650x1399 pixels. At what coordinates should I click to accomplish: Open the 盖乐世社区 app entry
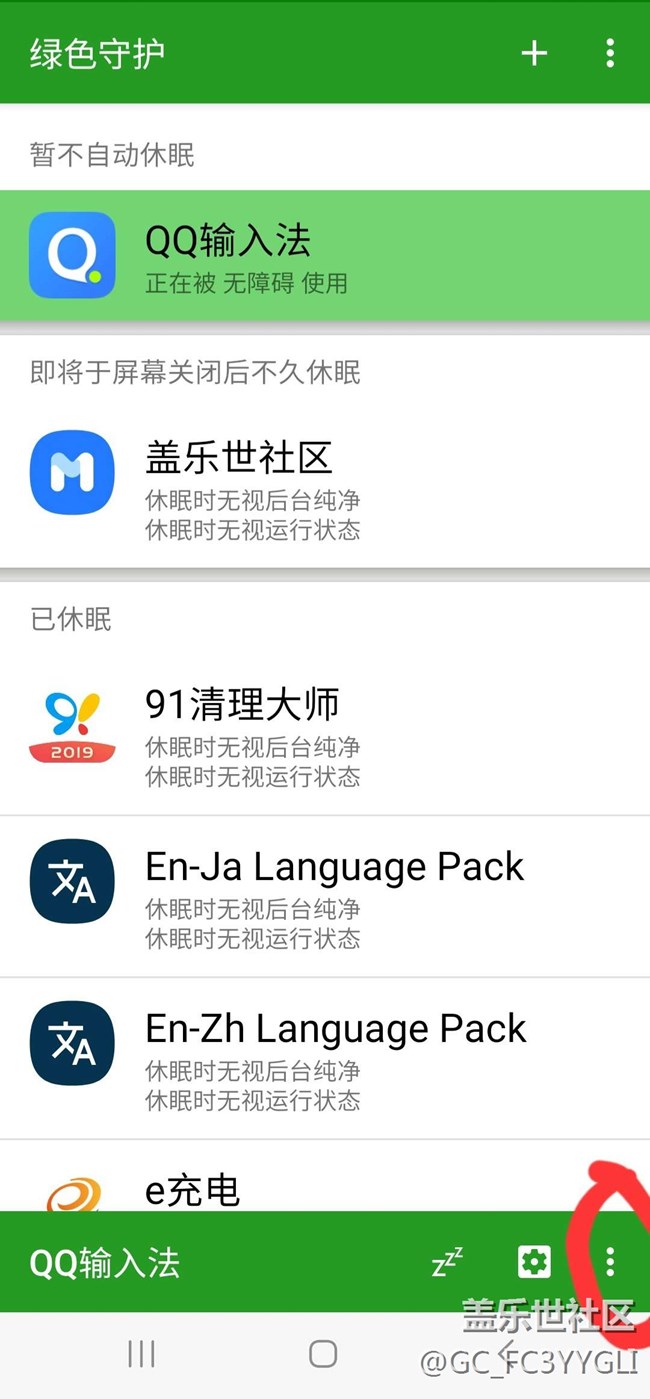[x=325, y=486]
